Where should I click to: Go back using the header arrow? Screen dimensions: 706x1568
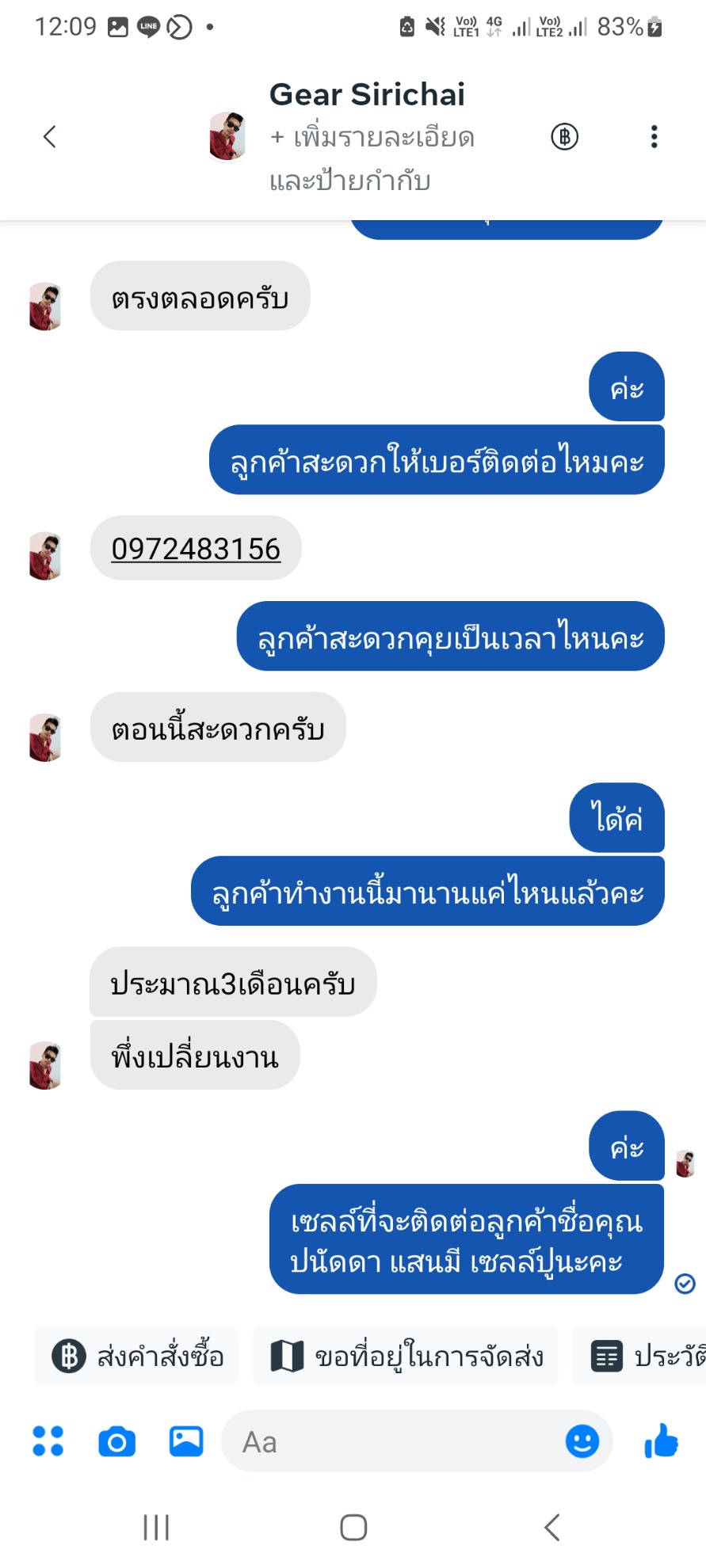(x=49, y=137)
